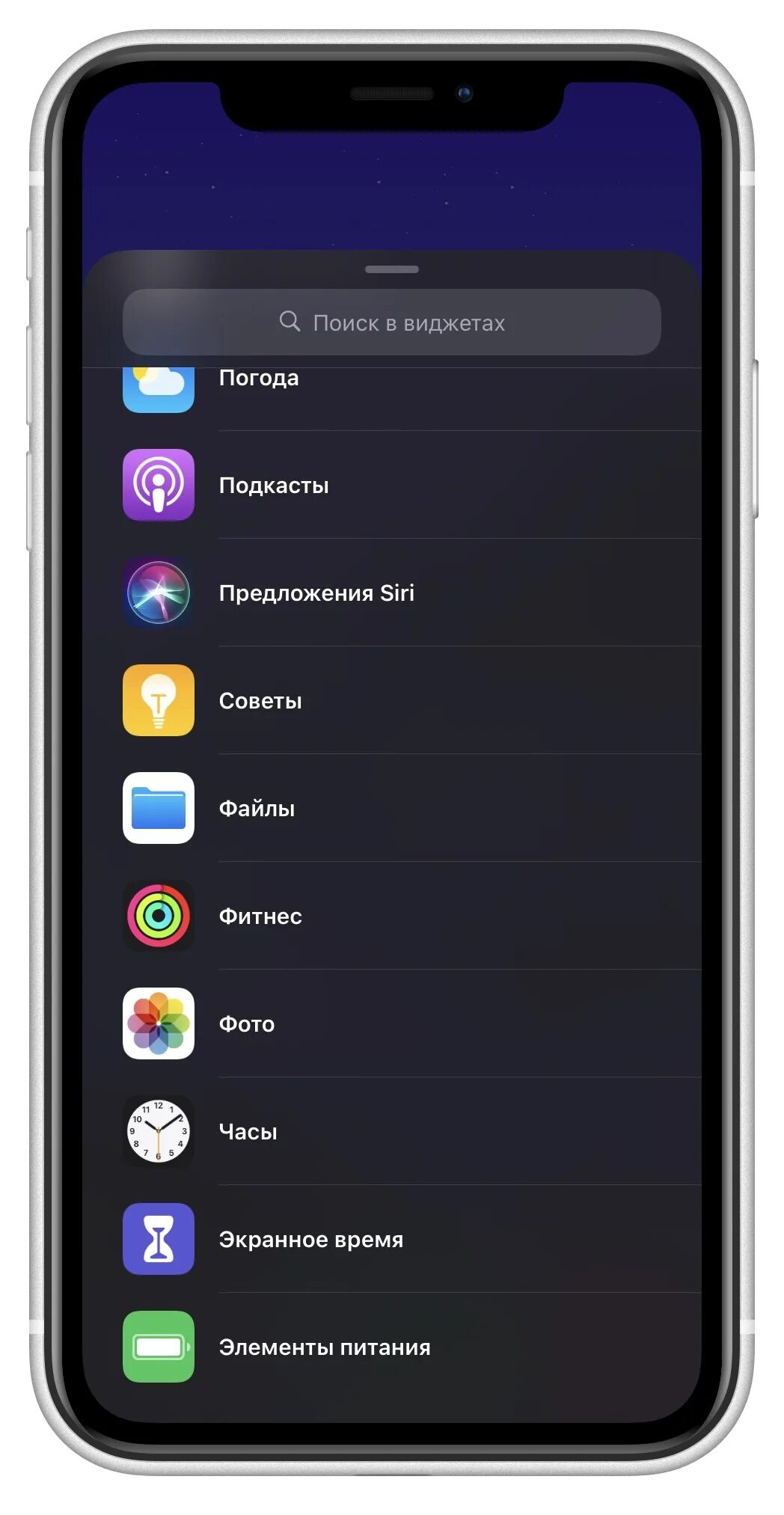Screen dimensions: 784x1515
Task: Select Элементы питания widget
Action: click(x=391, y=1347)
